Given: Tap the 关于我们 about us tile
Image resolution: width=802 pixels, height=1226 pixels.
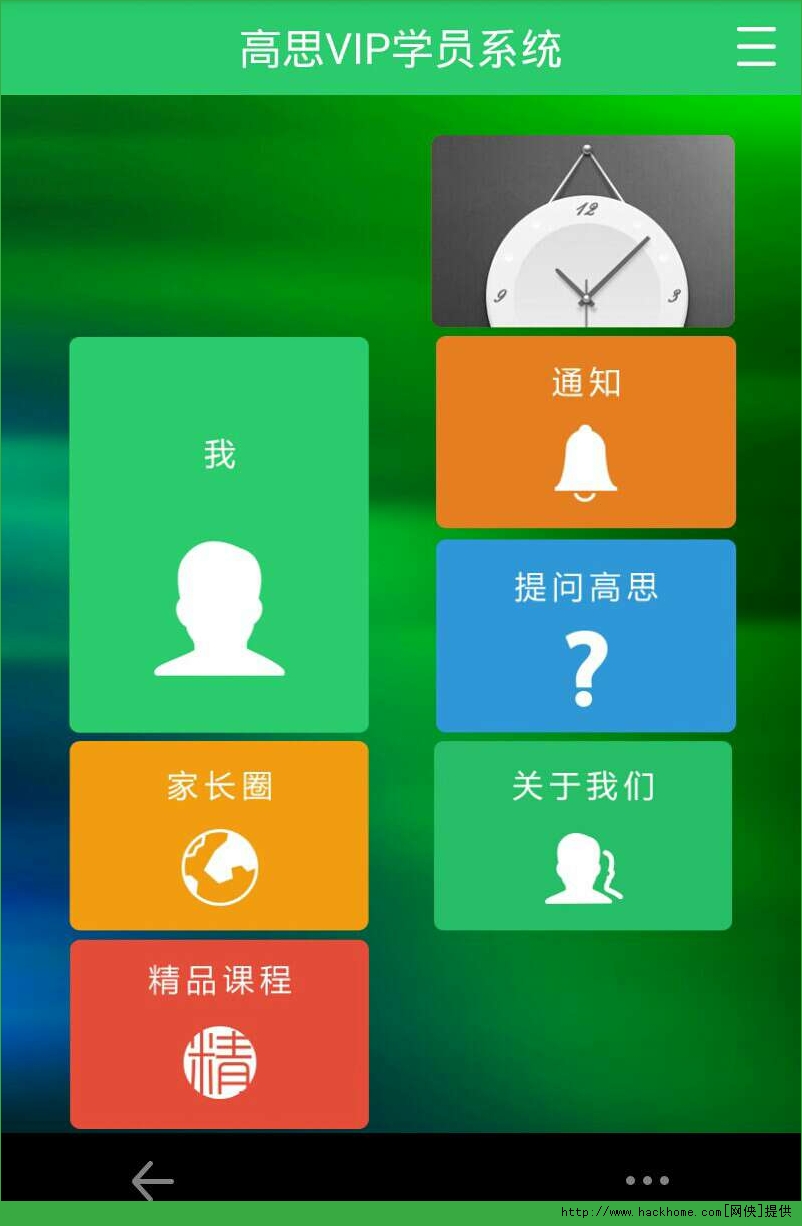Looking at the screenshot, I should point(583,835).
